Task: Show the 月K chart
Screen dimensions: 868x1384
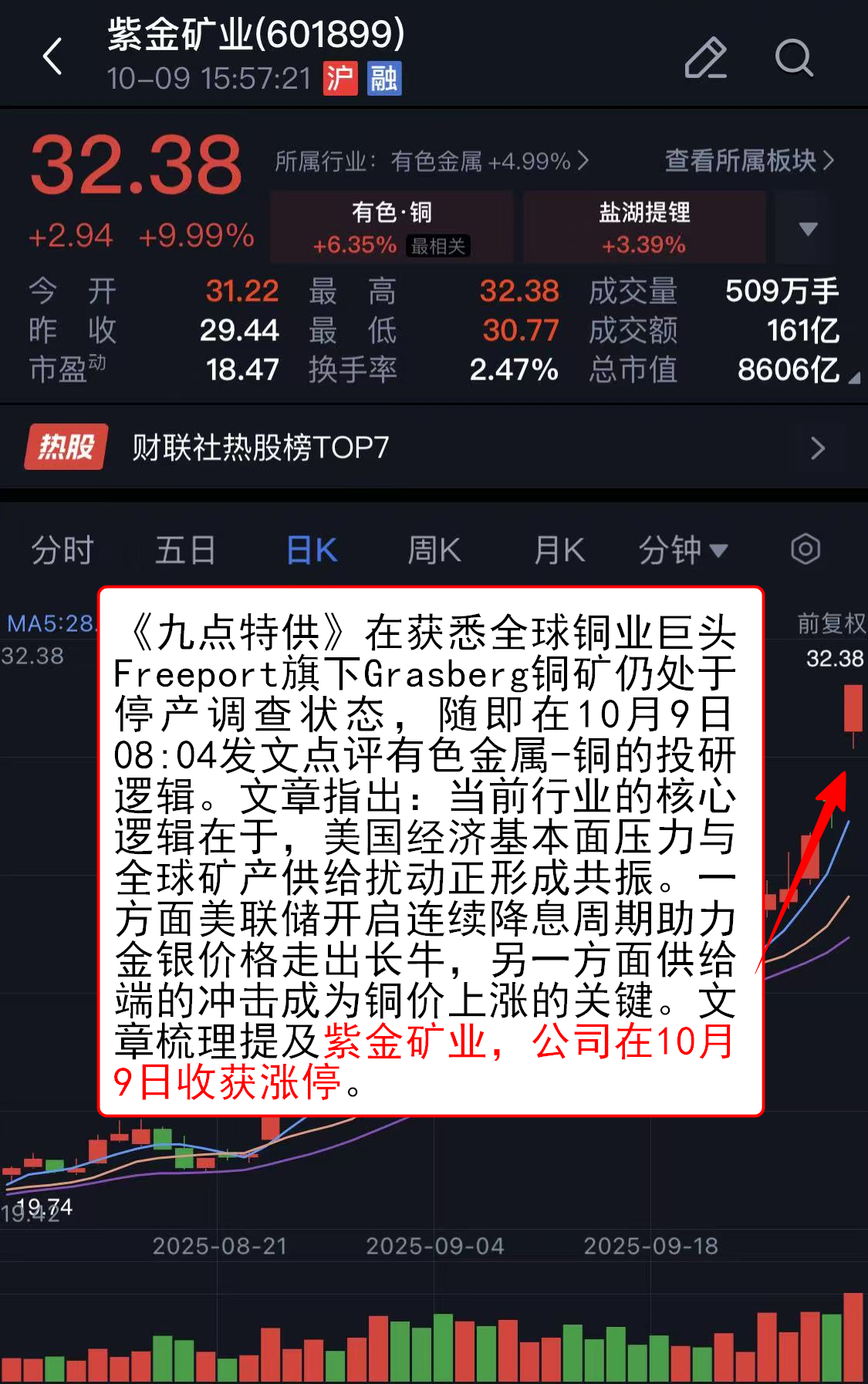Action: point(559,550)
